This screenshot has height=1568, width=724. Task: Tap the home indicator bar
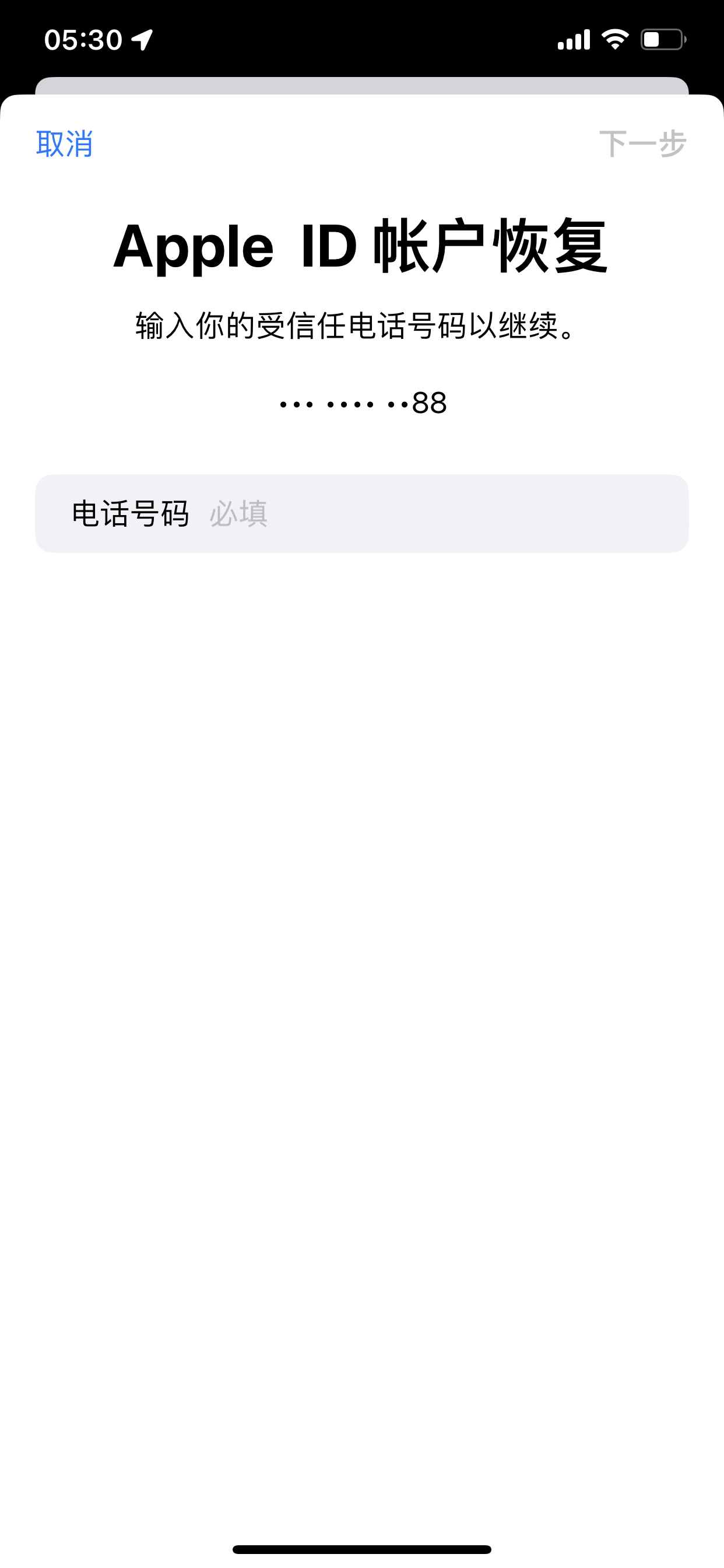click(361, 1549)
